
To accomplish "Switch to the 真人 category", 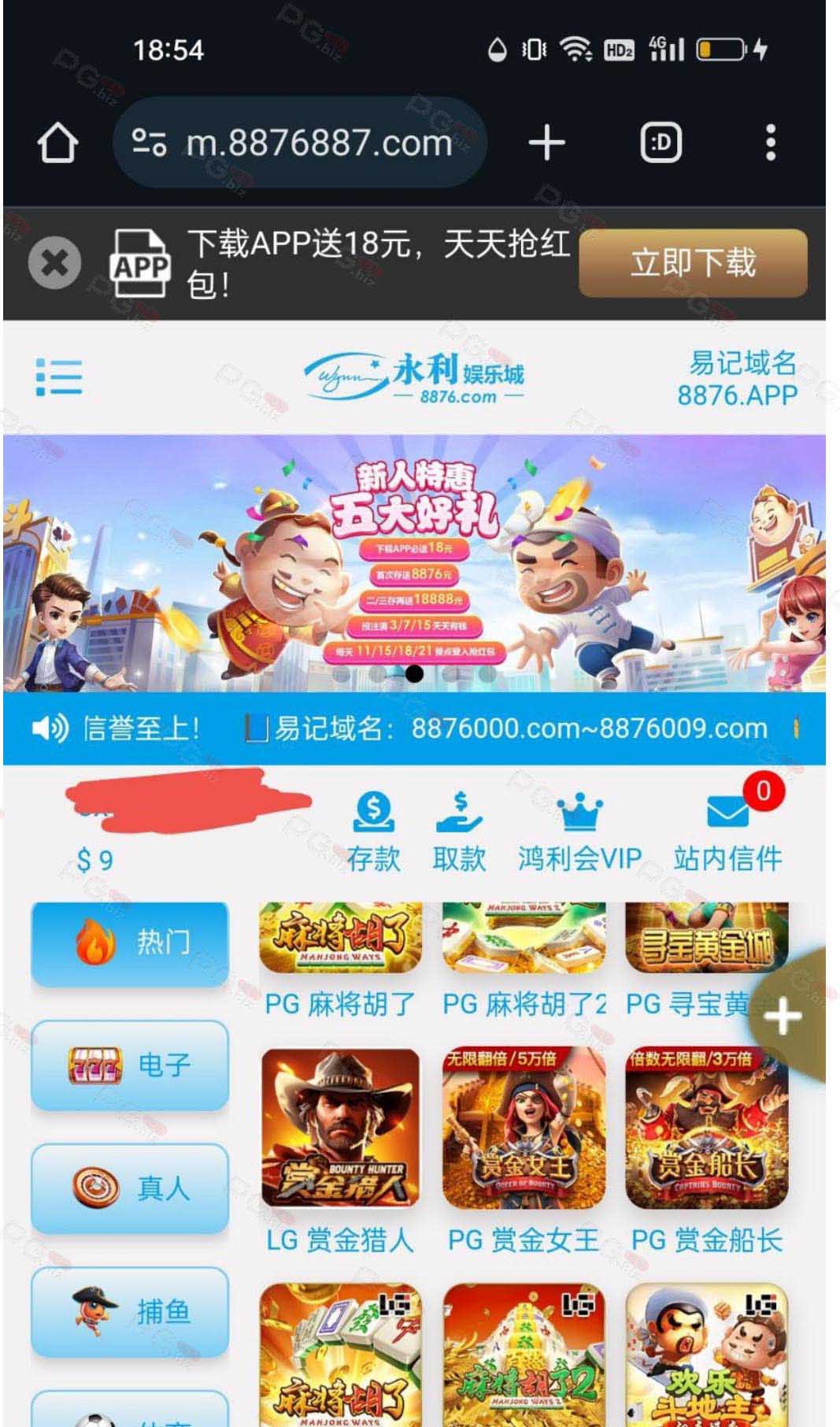I will (130, 1188).
